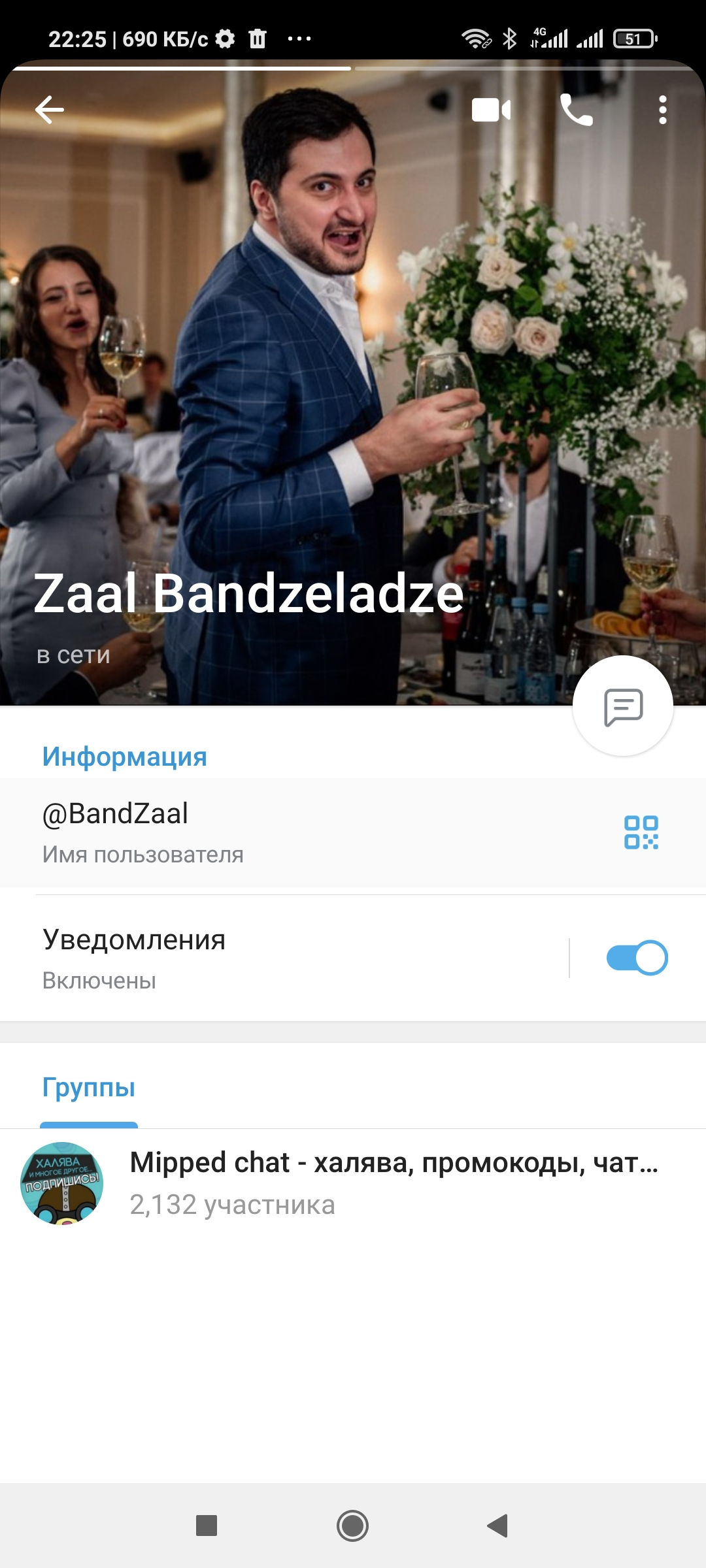Open the chat via the message button
706x1568 pixels.
tap(623, 706)
